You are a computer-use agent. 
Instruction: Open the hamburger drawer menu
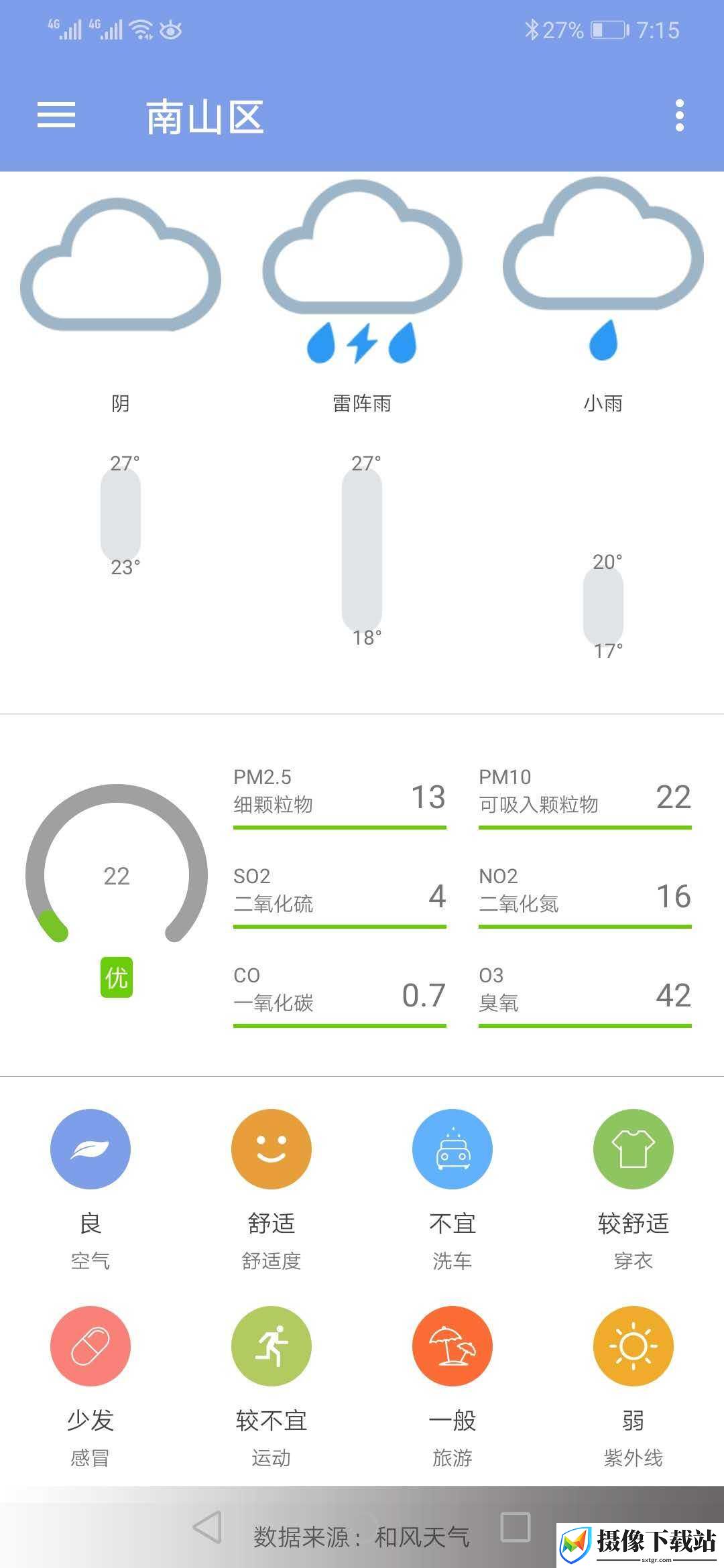(x=56, y=115)
